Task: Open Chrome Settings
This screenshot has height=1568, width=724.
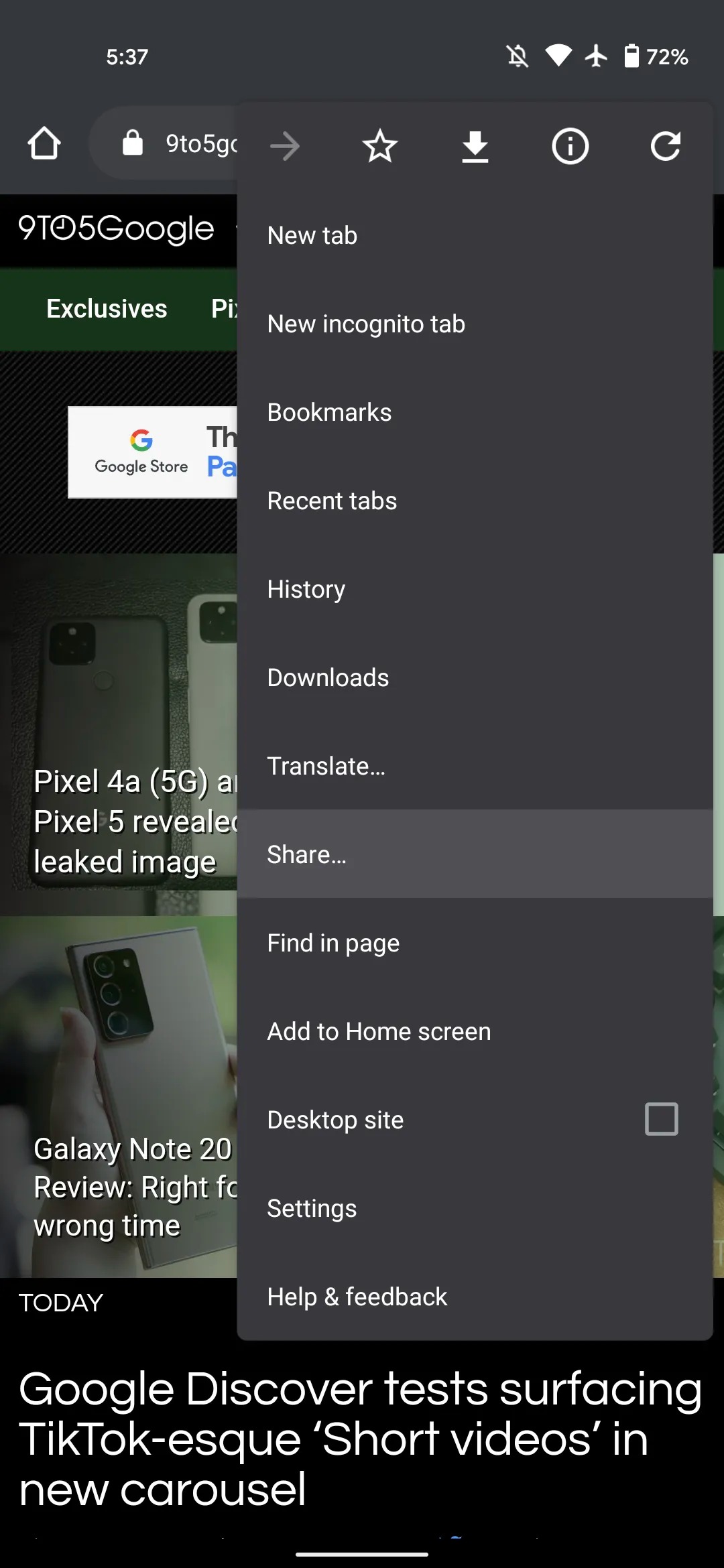Action: 475,1208
